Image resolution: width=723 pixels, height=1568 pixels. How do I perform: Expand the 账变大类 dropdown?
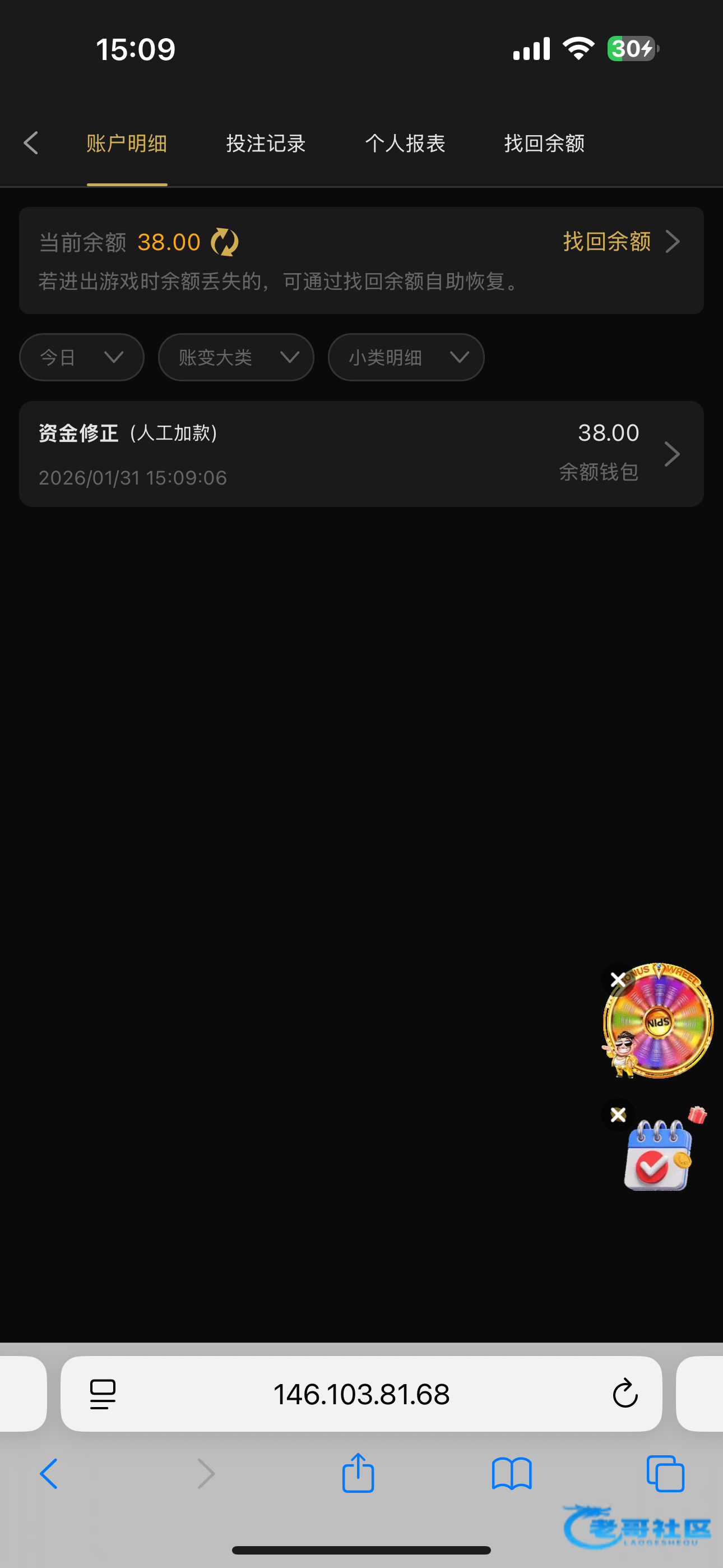[x=235, y=357]
